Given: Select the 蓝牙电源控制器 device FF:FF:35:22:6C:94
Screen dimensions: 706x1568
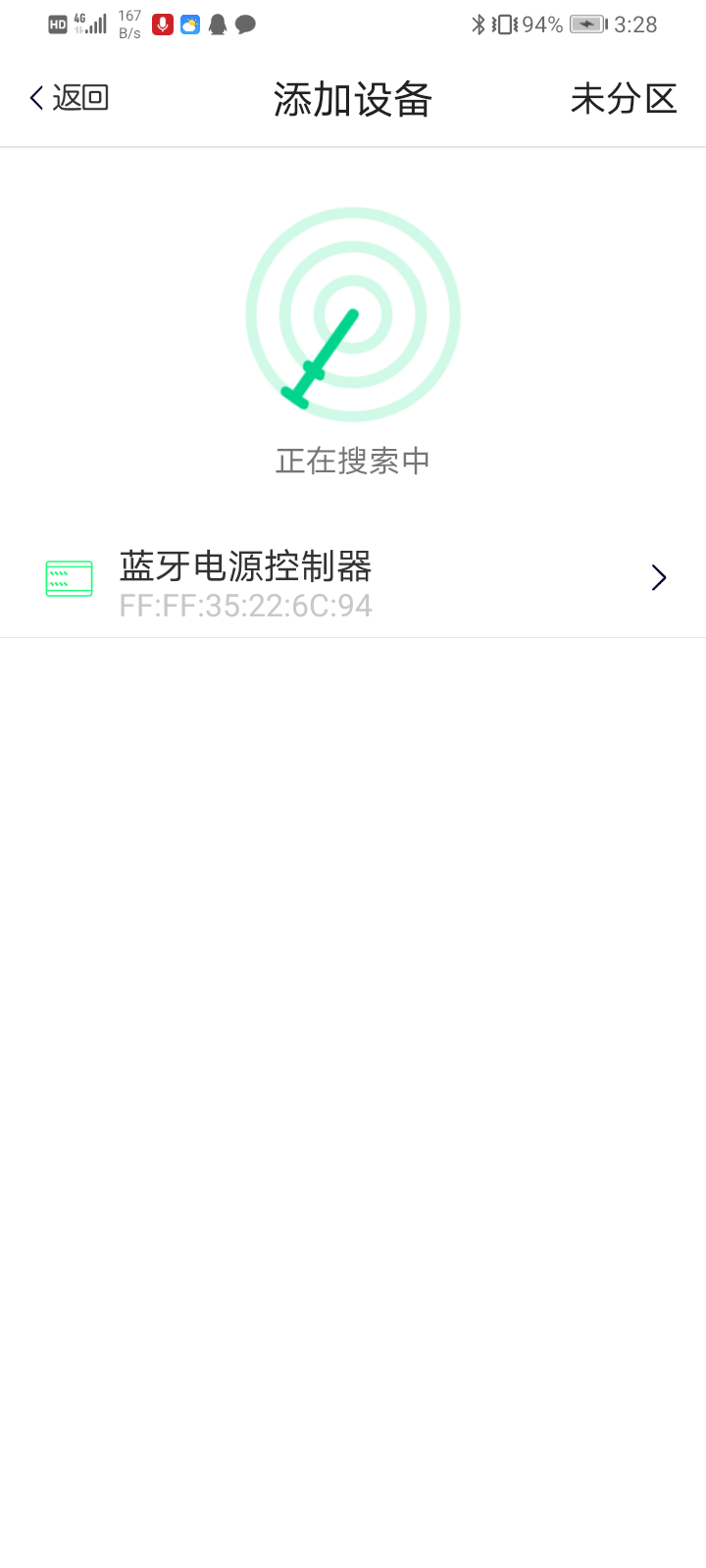Looking at the screenshot, I should point(353,580).
